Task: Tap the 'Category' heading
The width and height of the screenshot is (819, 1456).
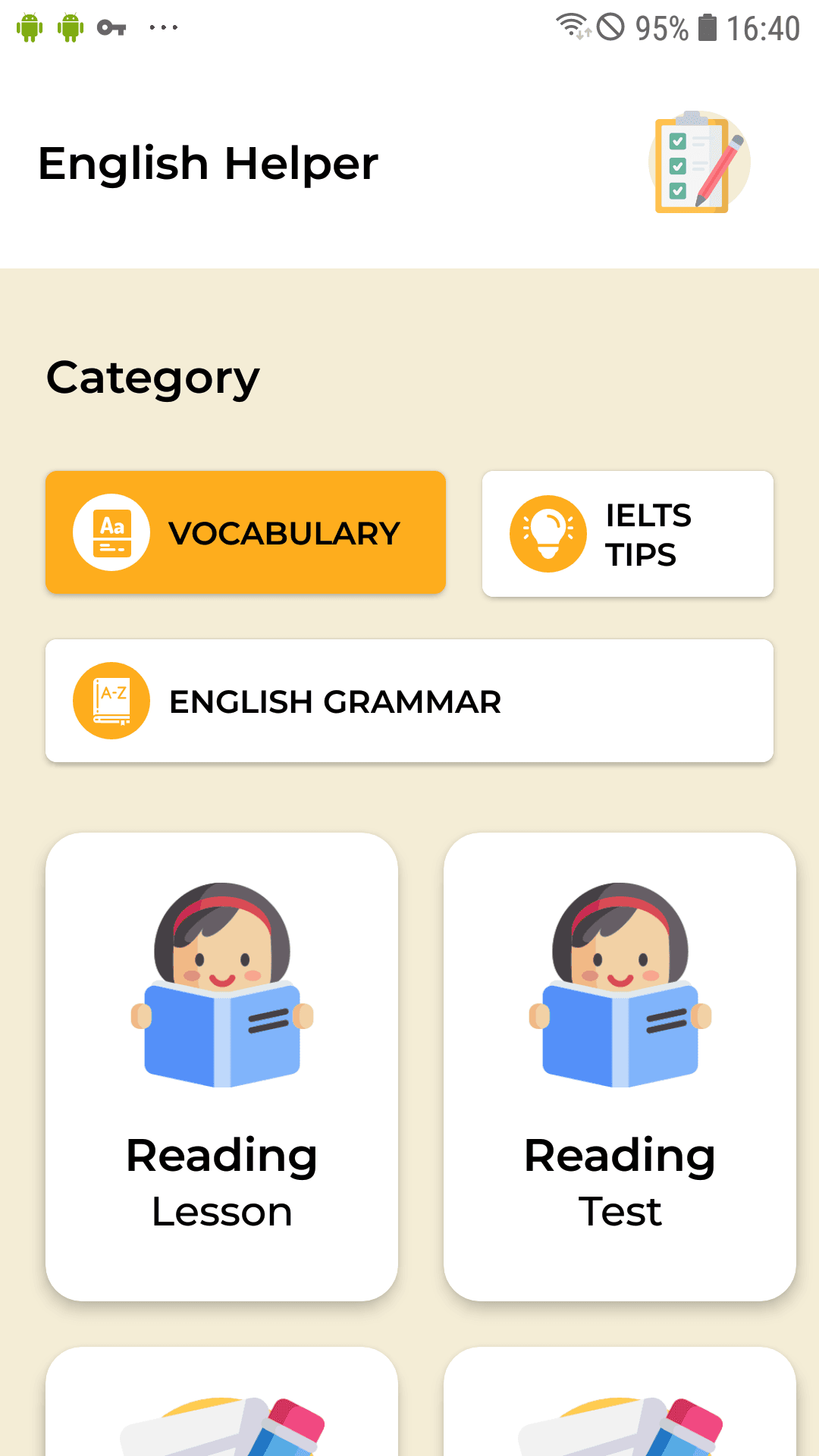Action: [153, 377]
